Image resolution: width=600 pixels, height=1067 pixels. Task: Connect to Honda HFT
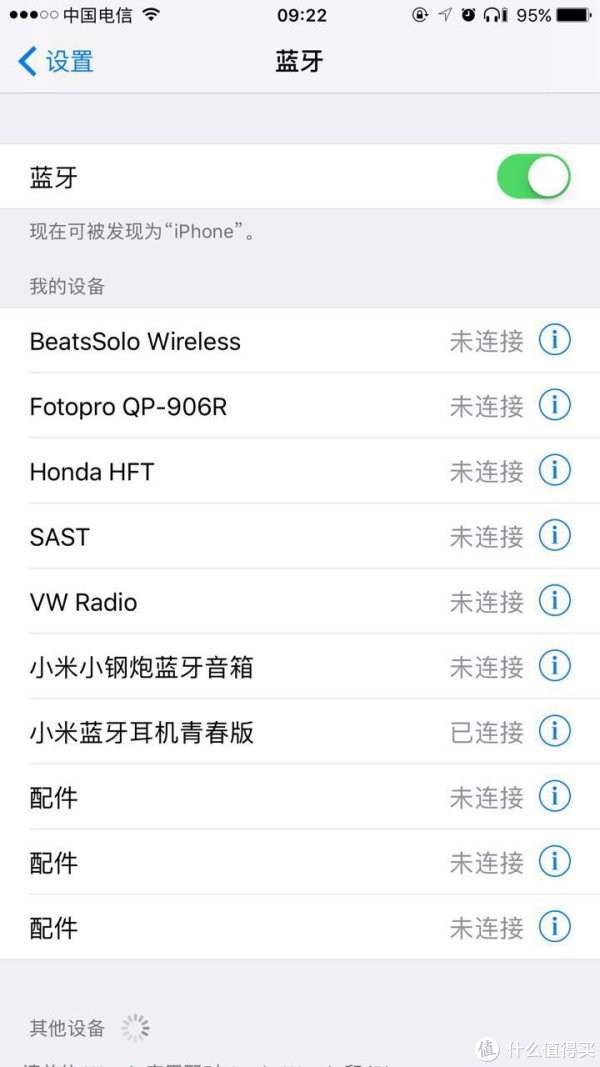coord(300,471)
